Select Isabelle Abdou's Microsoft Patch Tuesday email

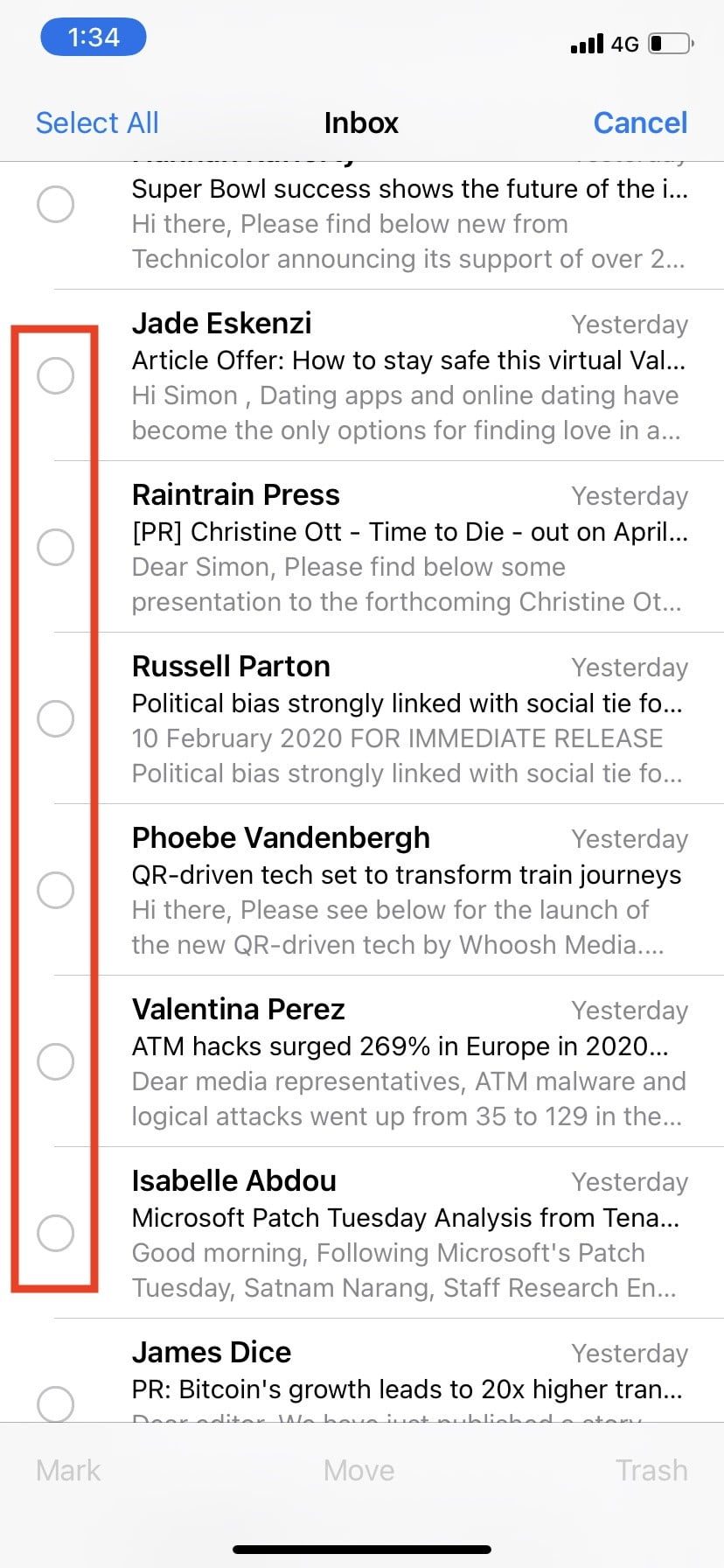click(55, 1234)
